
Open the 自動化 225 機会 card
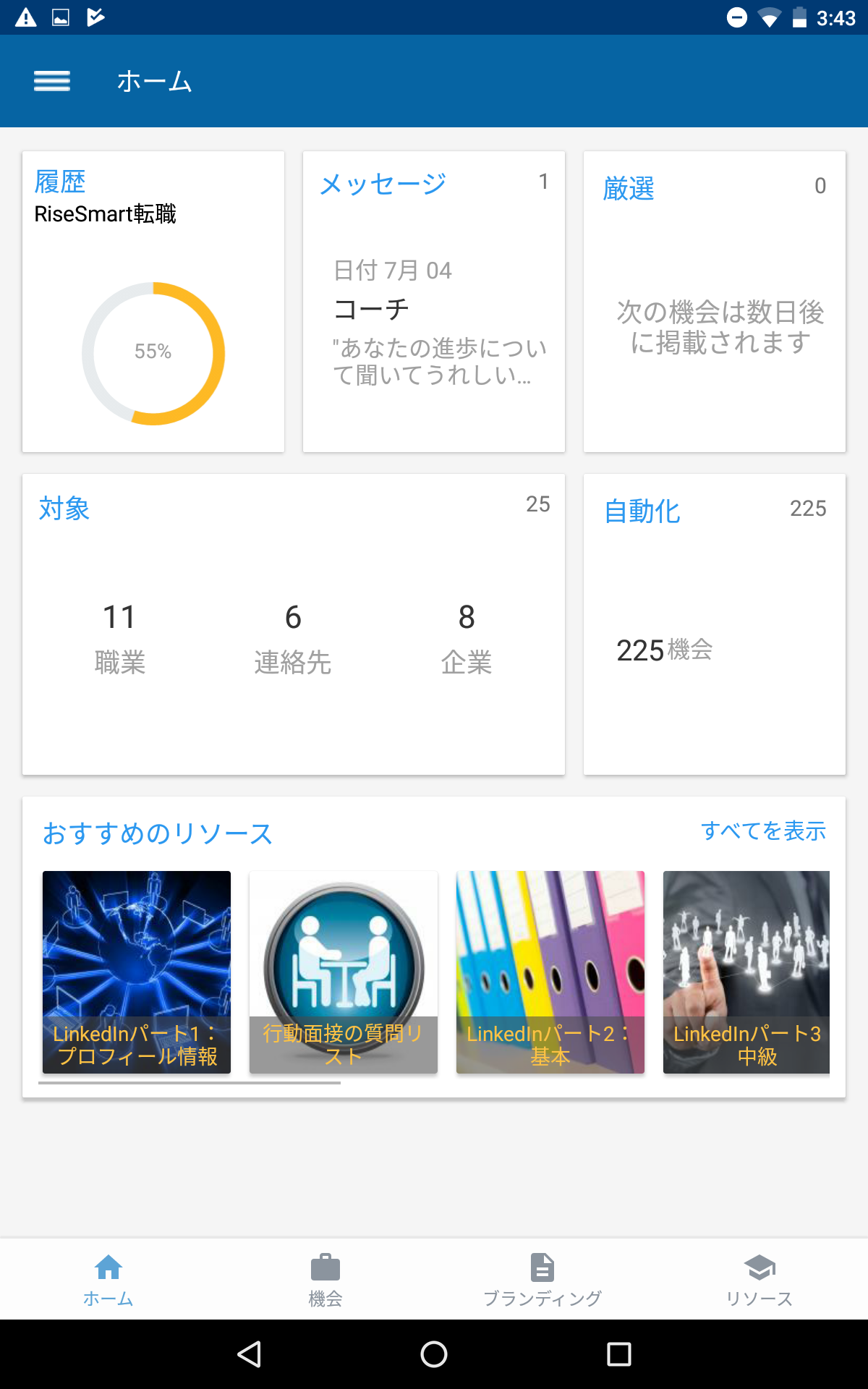click(715, 624)
